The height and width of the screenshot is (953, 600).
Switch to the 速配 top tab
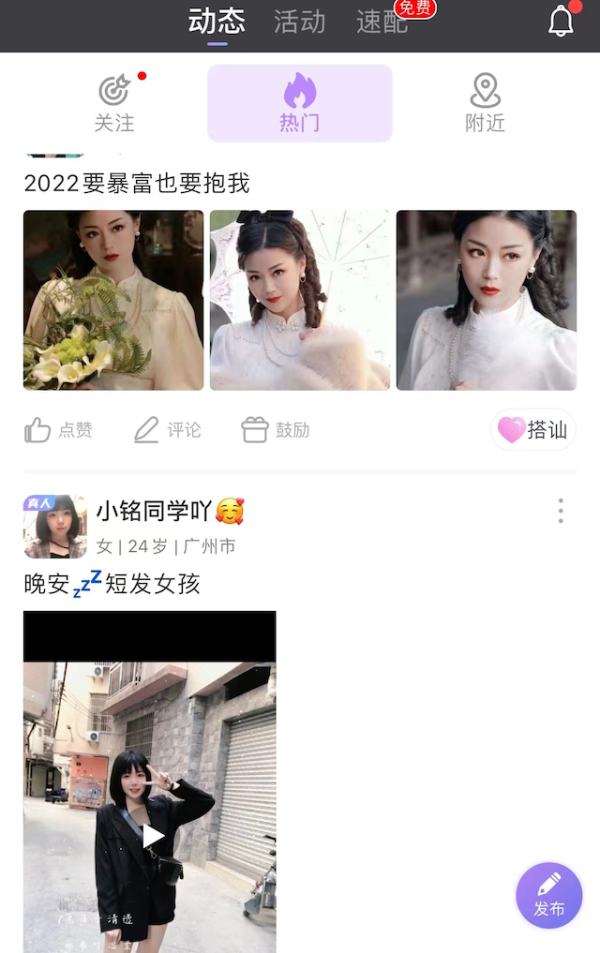[382, 22]
